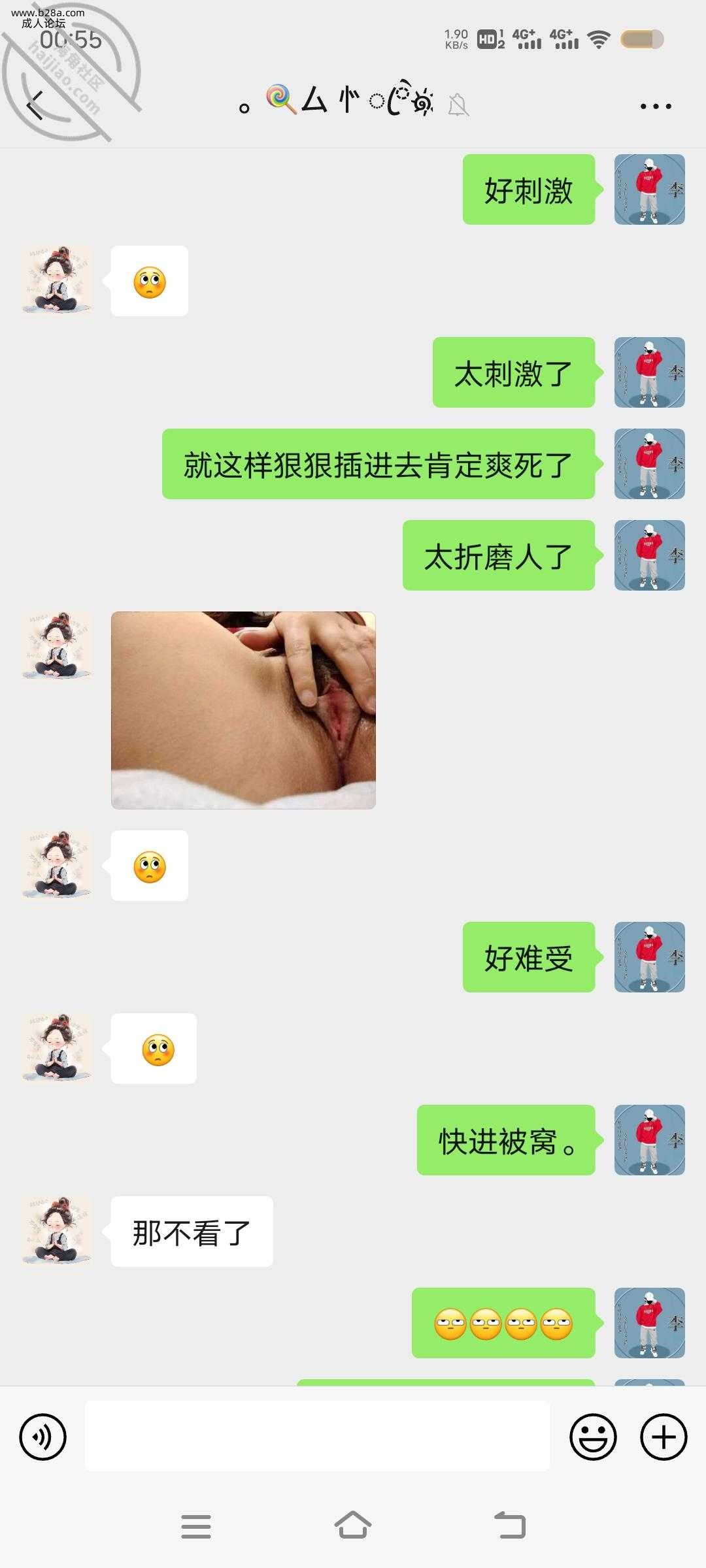706x1568 pixels.
Task: Open the emoji sticker panel
Action: 593,1437
